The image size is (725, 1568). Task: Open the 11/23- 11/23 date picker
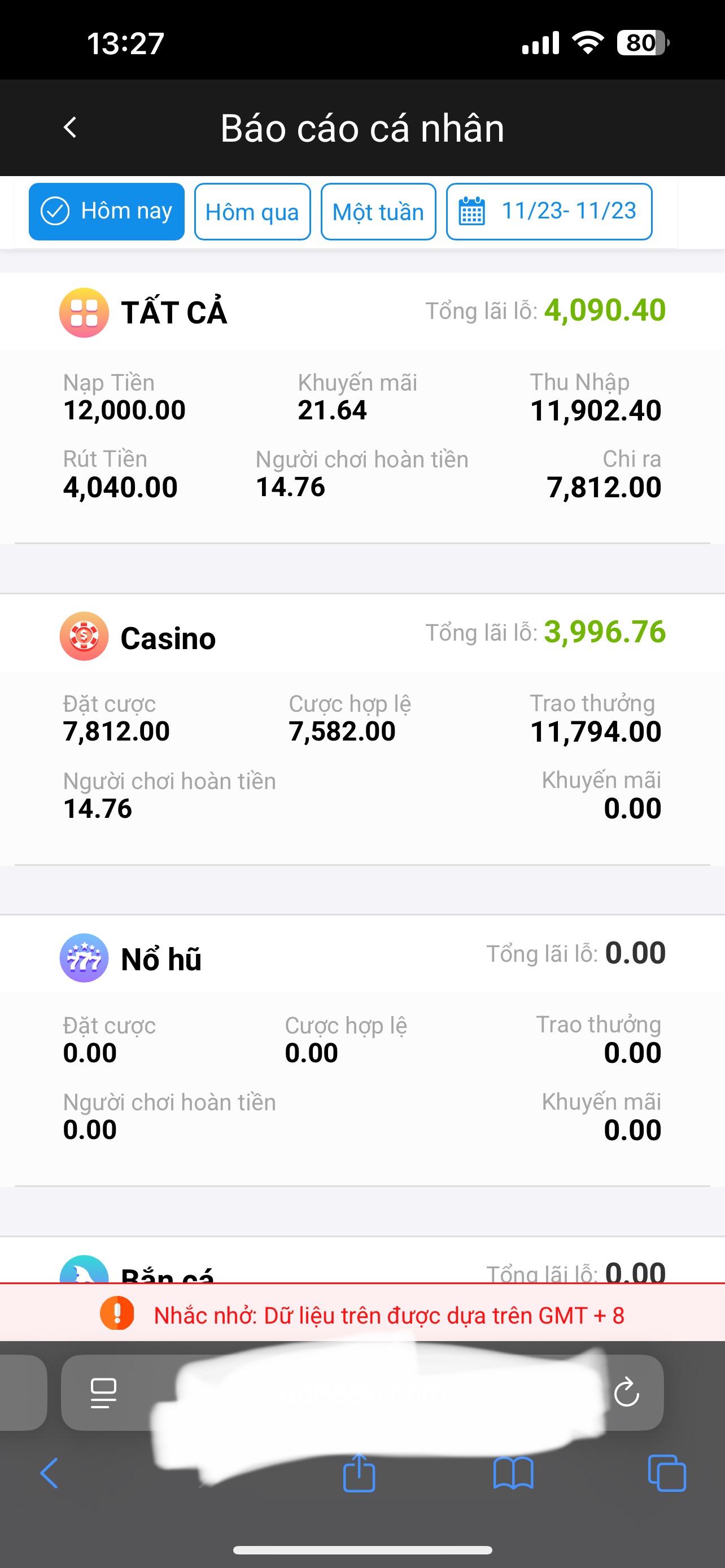click(549, 212)
